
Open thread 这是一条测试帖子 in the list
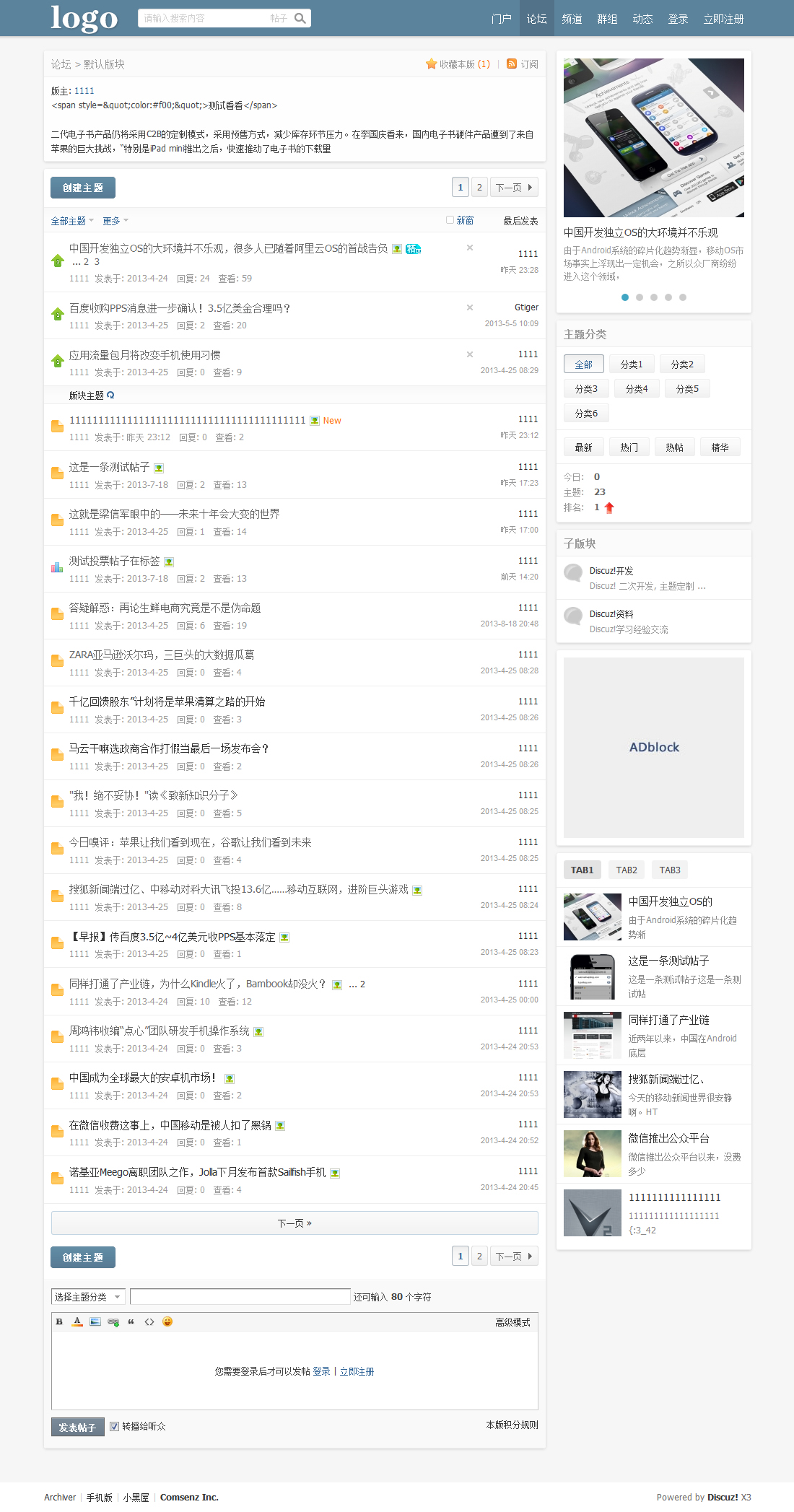[x=109, y=467]
